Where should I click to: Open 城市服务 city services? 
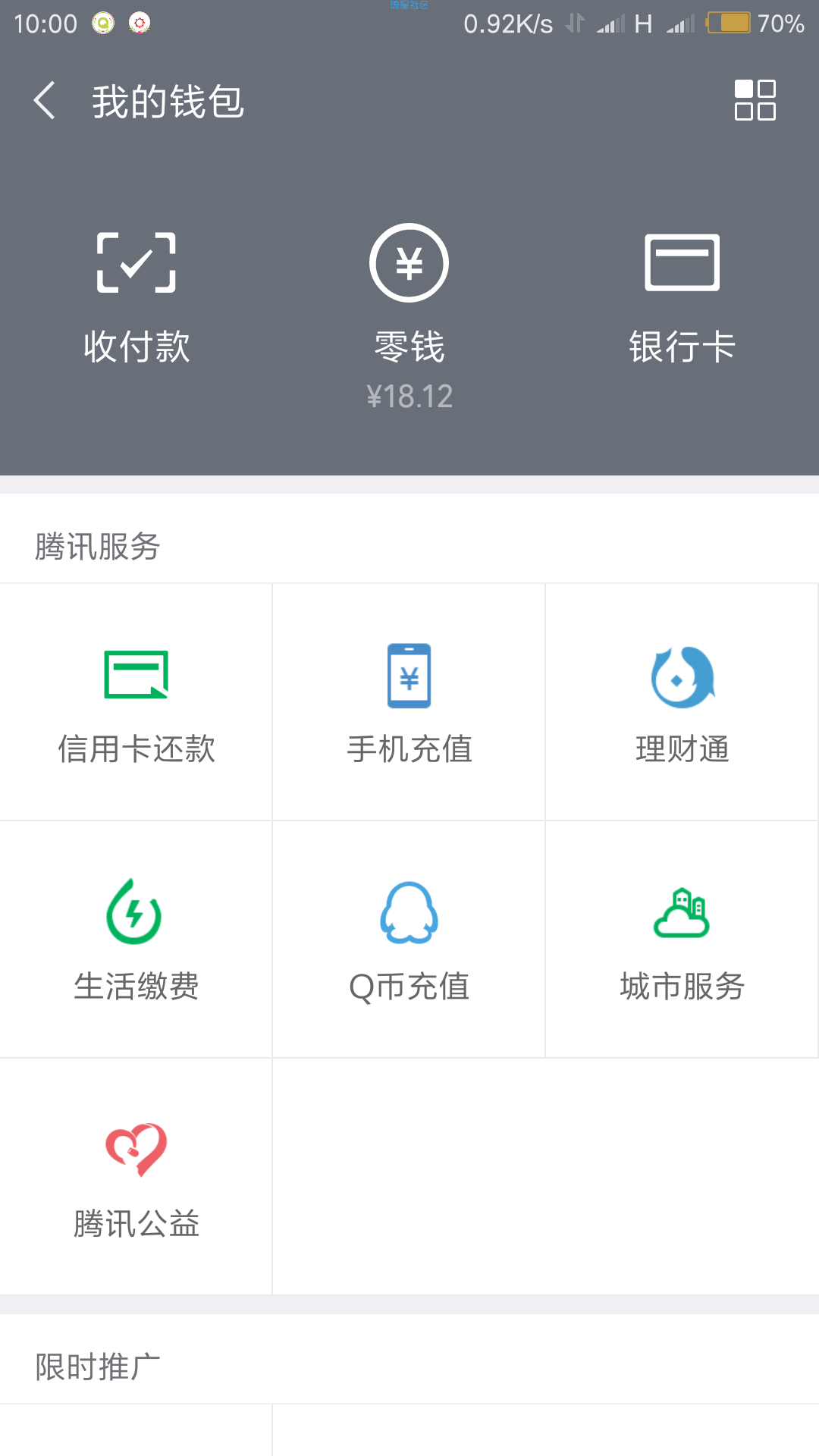tap(682, 940)
